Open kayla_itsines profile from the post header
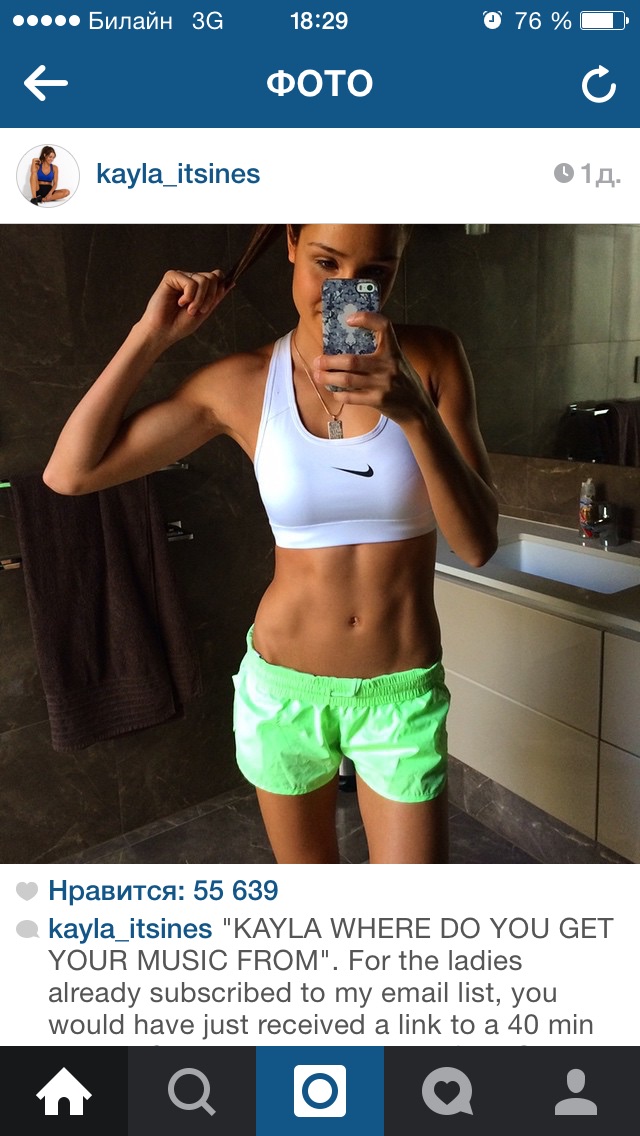 178,174
